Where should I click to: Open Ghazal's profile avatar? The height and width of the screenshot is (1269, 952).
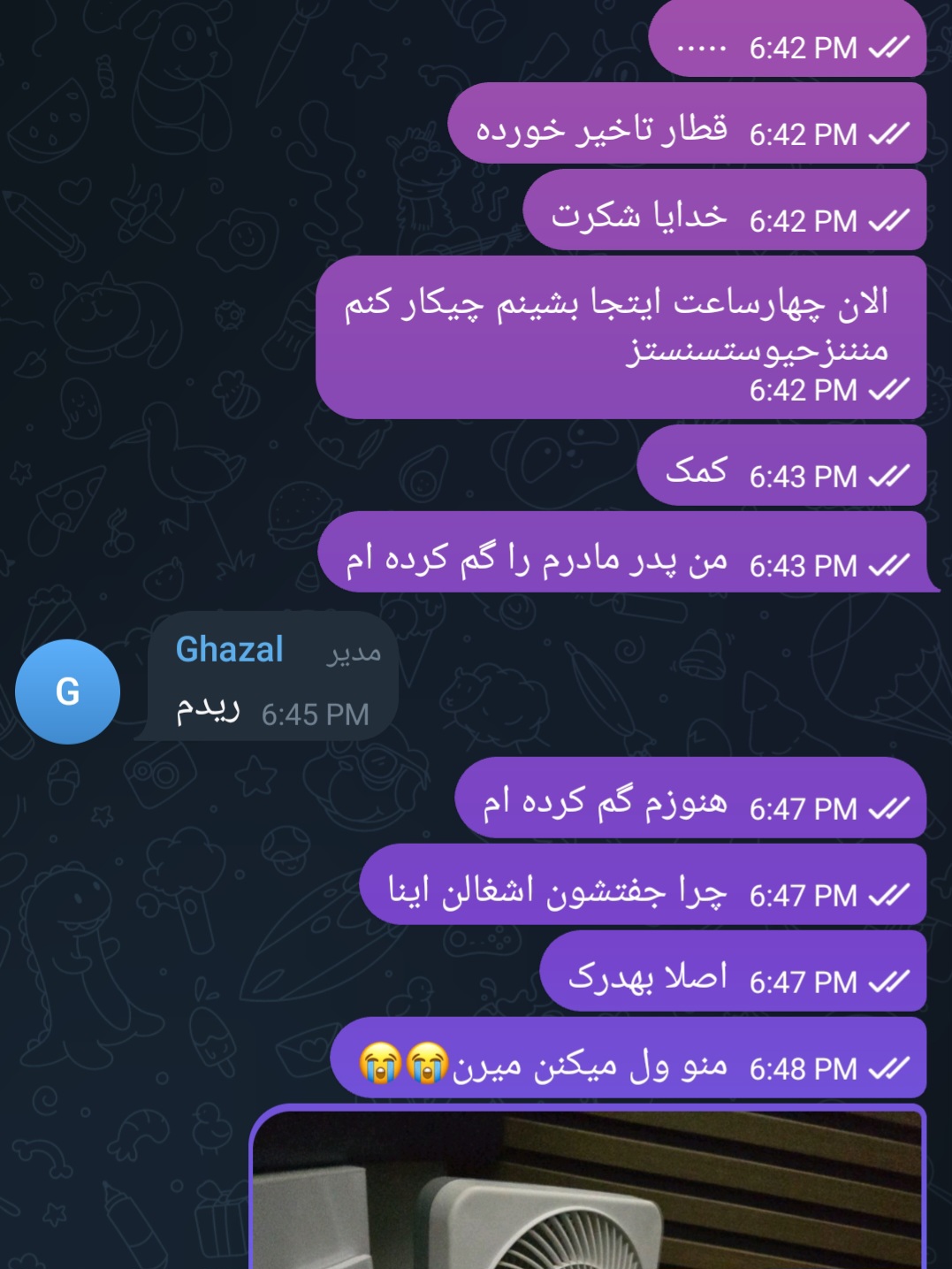[x=68, y=692]
